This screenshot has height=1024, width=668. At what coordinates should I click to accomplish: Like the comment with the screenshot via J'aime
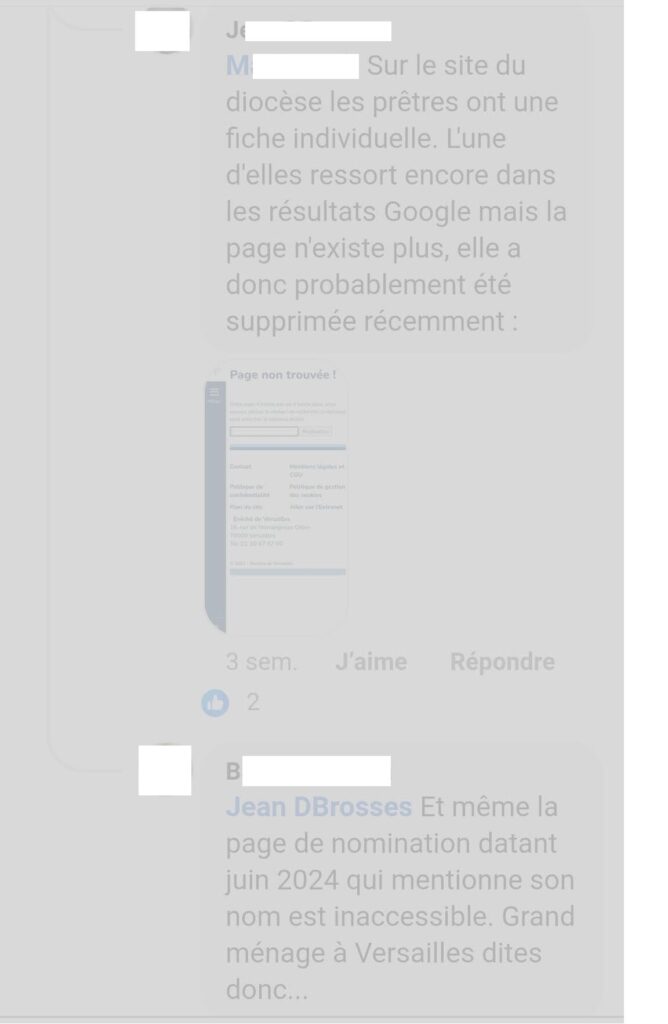tap(371, 662)
